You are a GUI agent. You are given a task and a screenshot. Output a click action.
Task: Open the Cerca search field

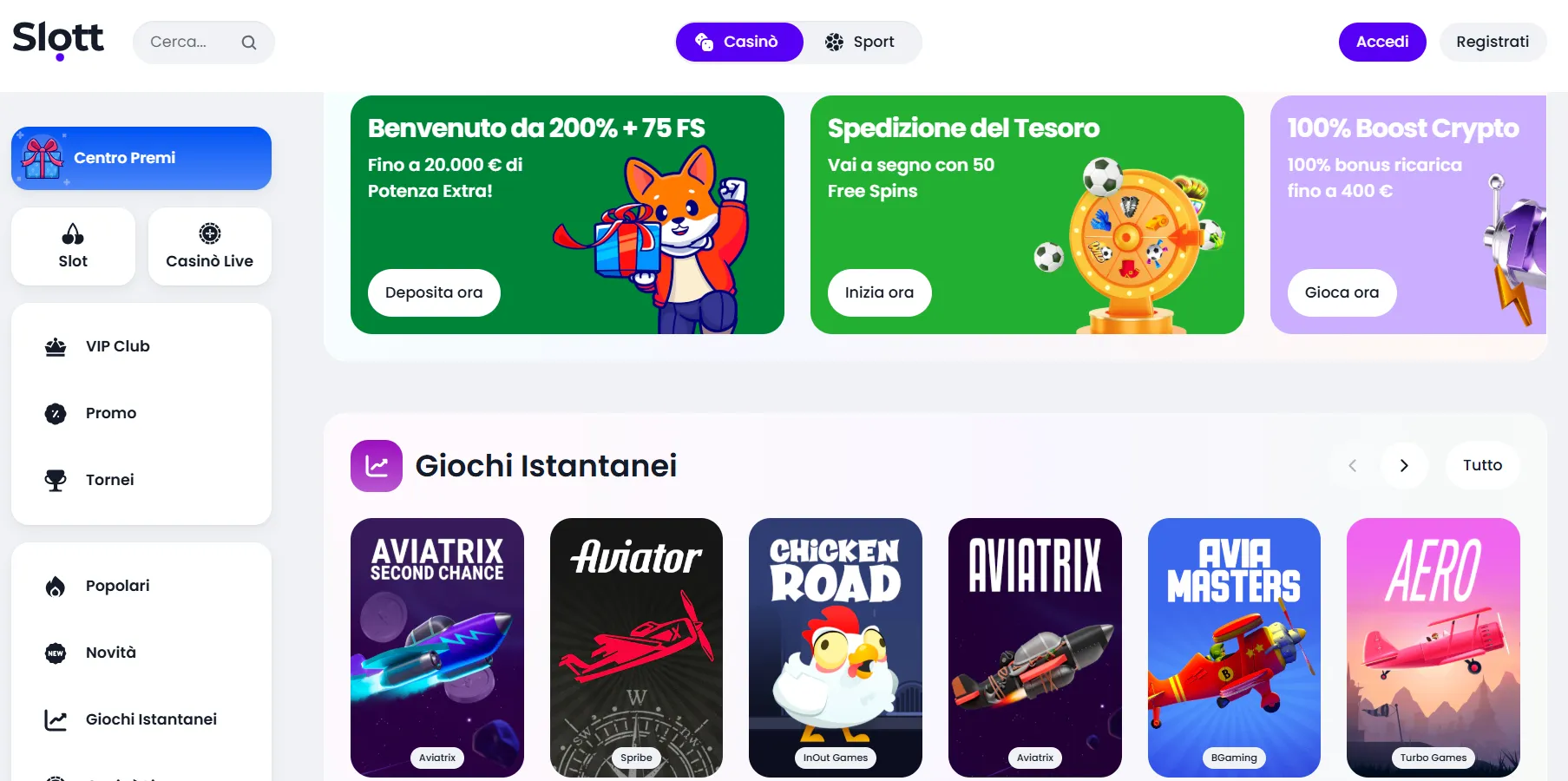coord(193,42)
